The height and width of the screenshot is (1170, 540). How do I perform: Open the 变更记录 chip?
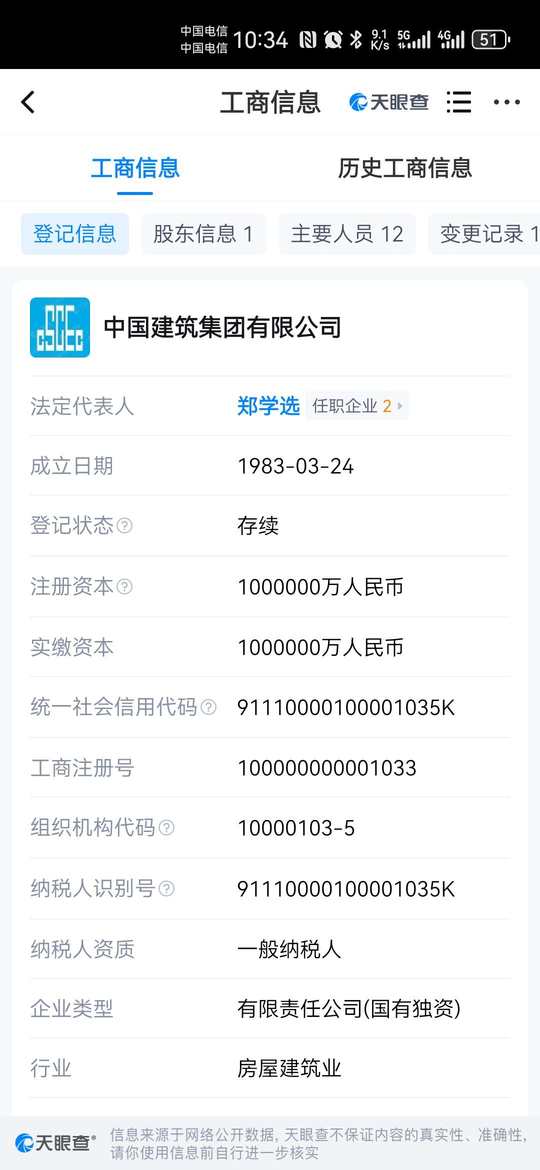485,234
